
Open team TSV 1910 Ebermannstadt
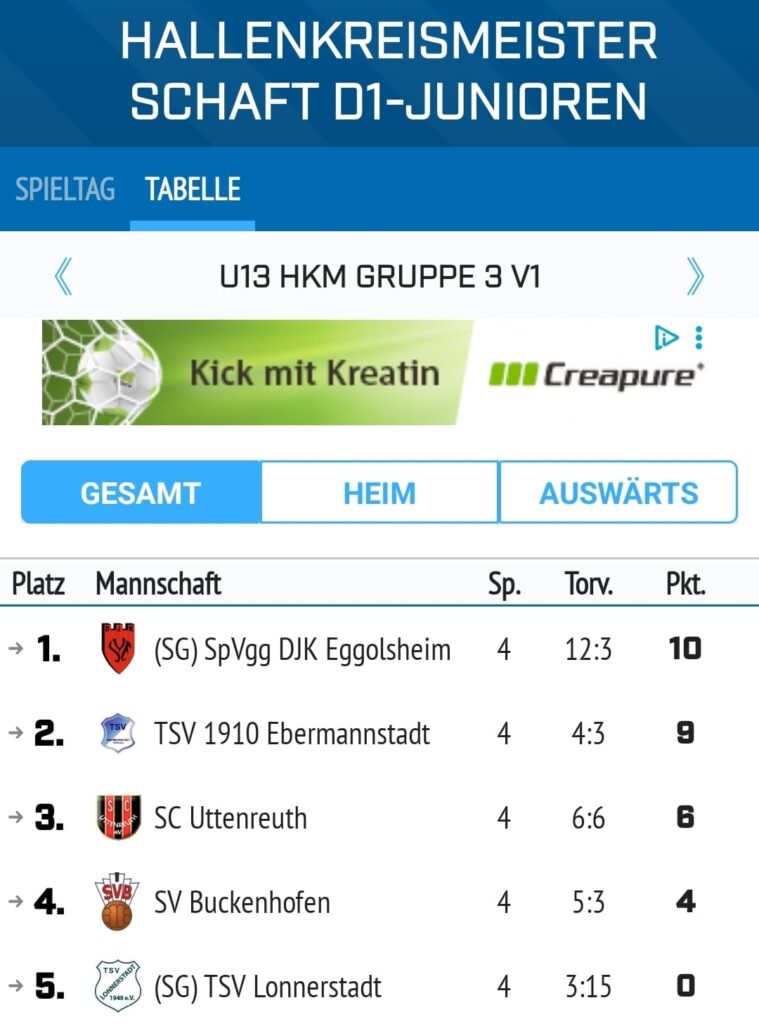point(292,734)
